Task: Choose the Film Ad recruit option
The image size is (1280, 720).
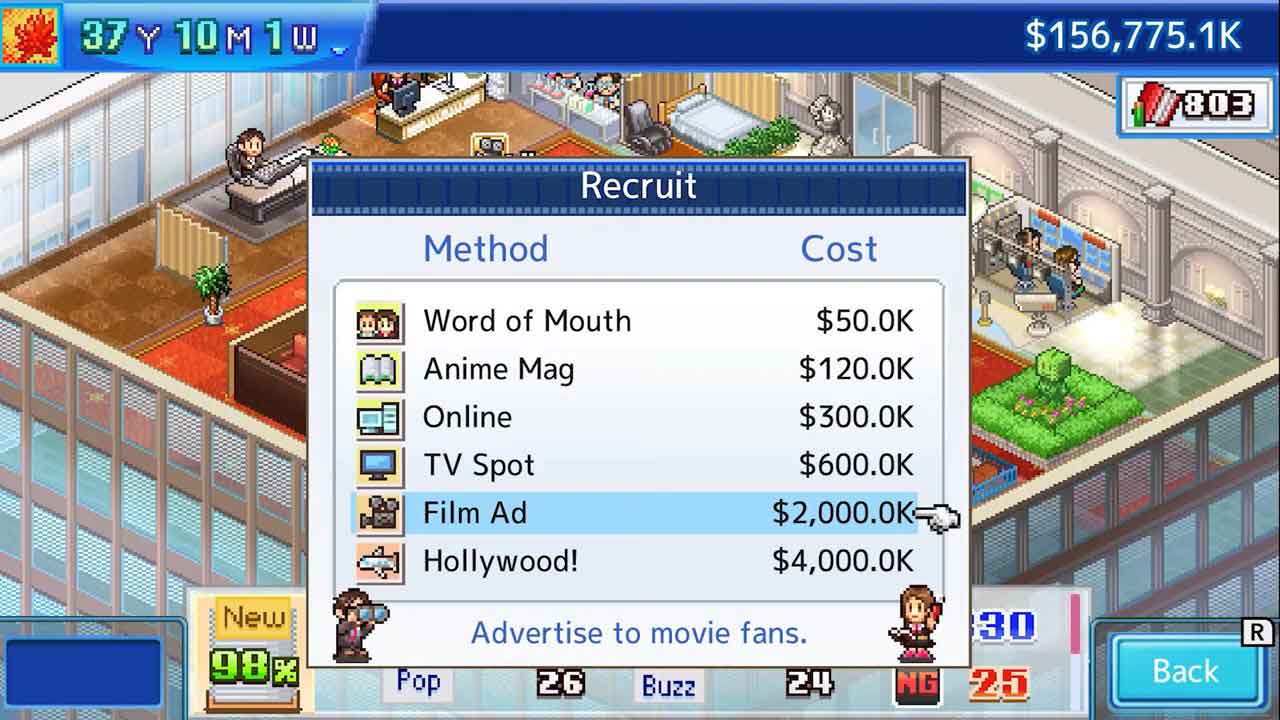Action: (636, 513)
